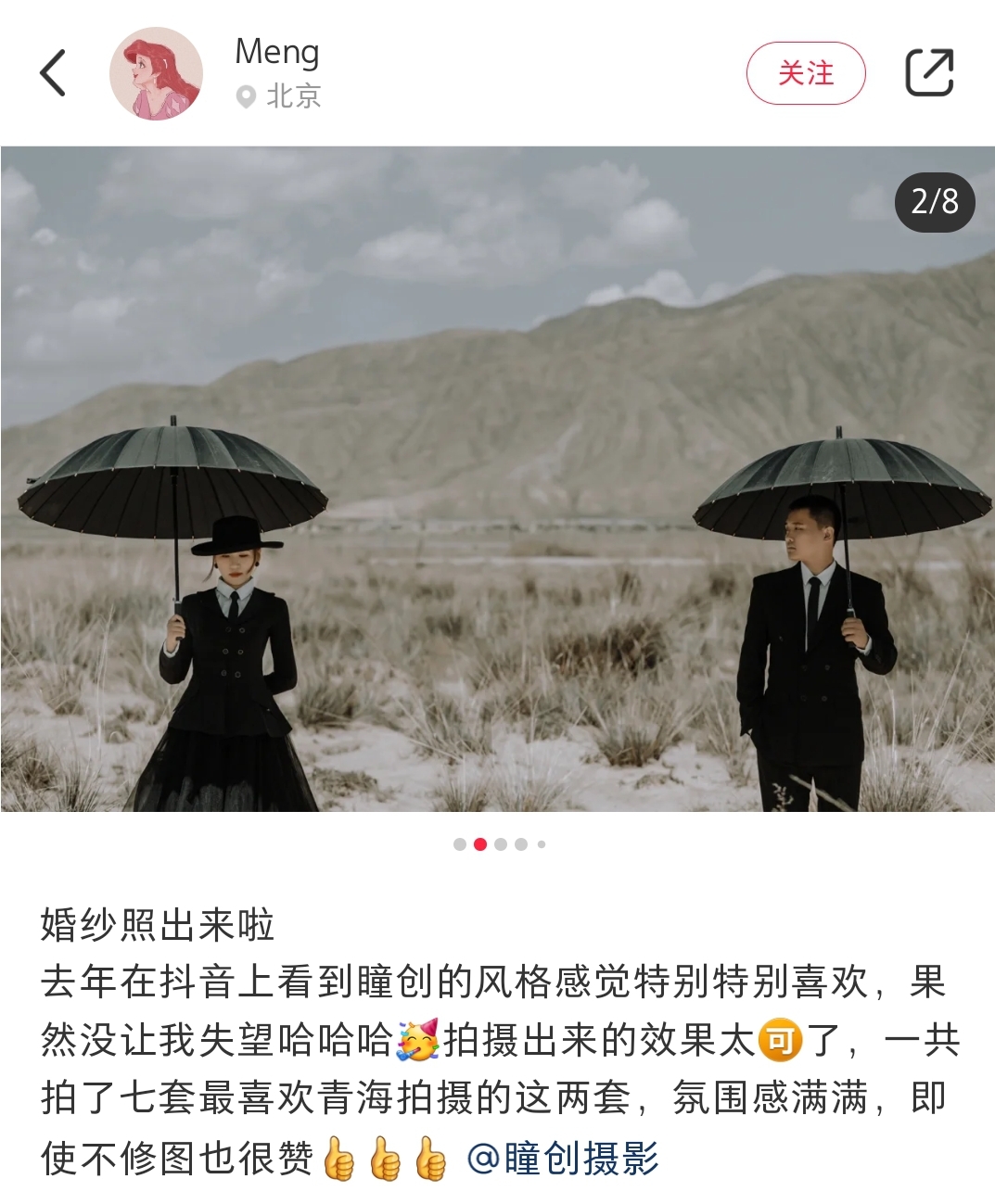The image size is (995, 1204).
Task: Follow Meng with the 关注 button
Action: (805, 73)
